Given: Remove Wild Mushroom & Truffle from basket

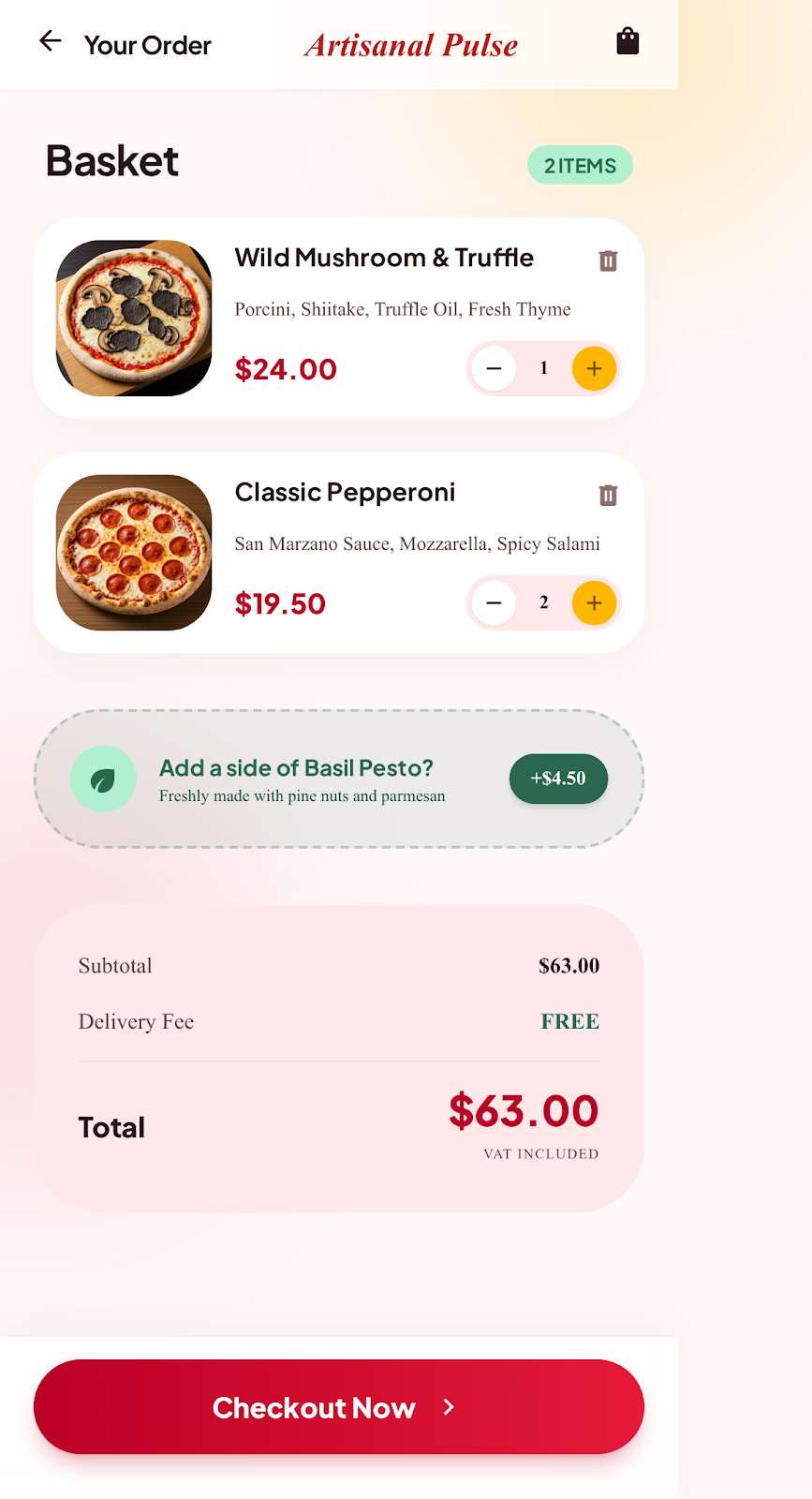Looking at the screenshot, I should point(608,260).
